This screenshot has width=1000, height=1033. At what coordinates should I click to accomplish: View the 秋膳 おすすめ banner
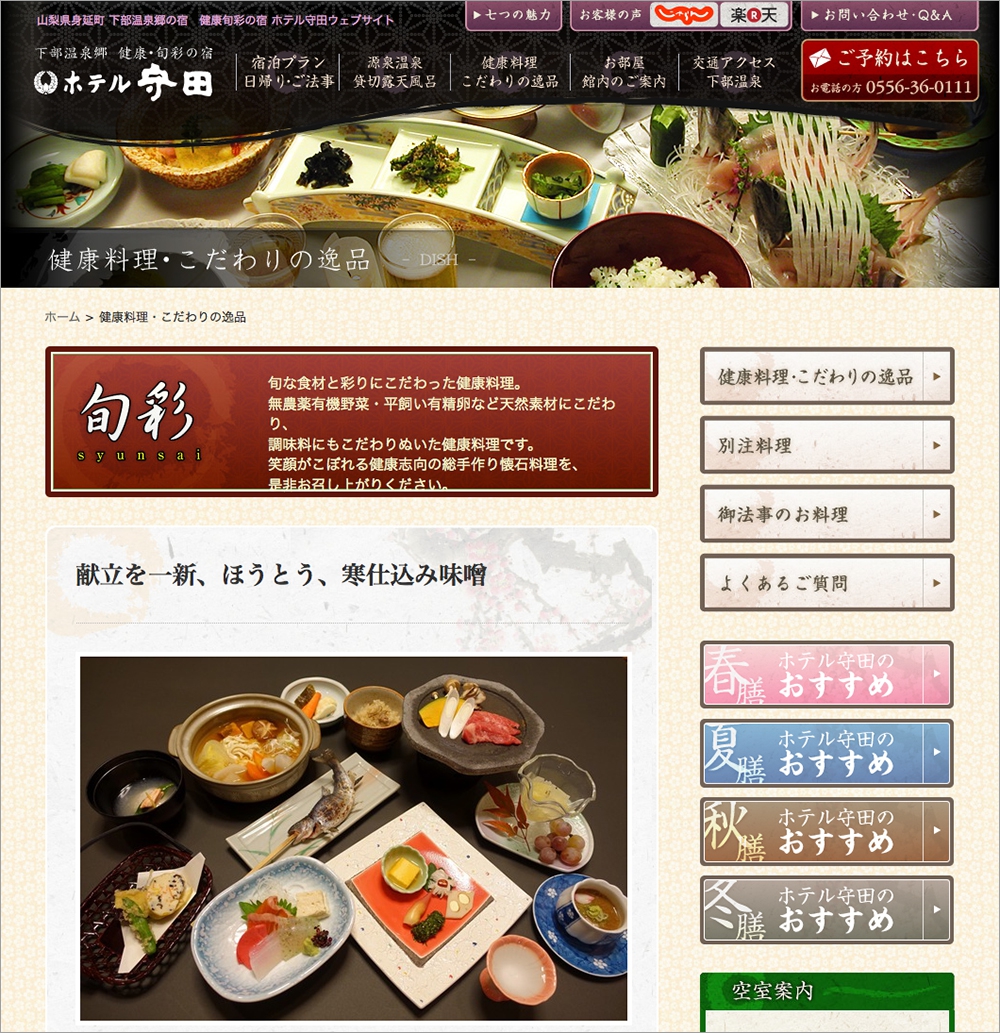[826, 831]
